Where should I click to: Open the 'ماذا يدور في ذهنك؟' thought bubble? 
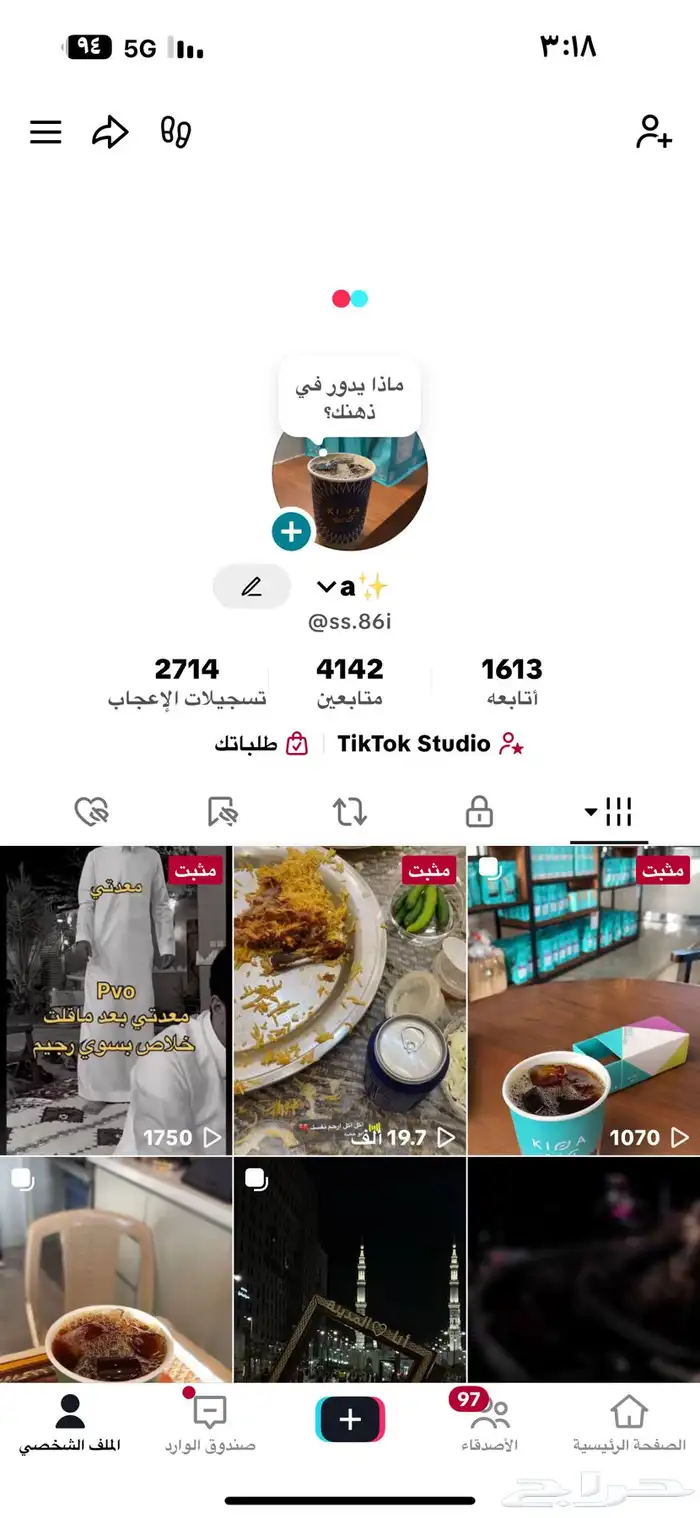pos(350,397)
